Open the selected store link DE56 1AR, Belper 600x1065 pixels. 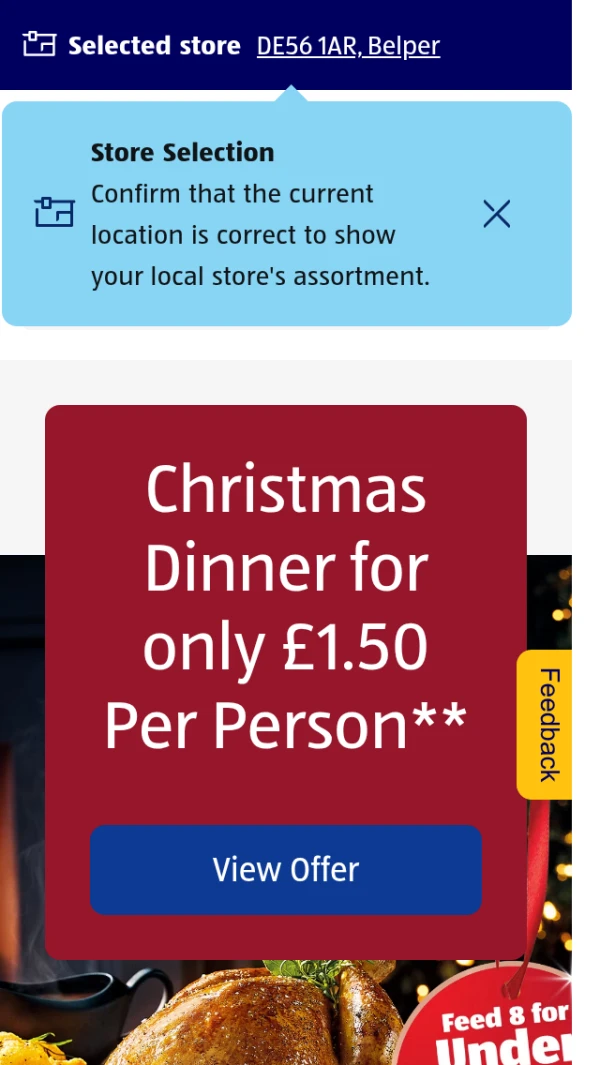tap(348, 46)
